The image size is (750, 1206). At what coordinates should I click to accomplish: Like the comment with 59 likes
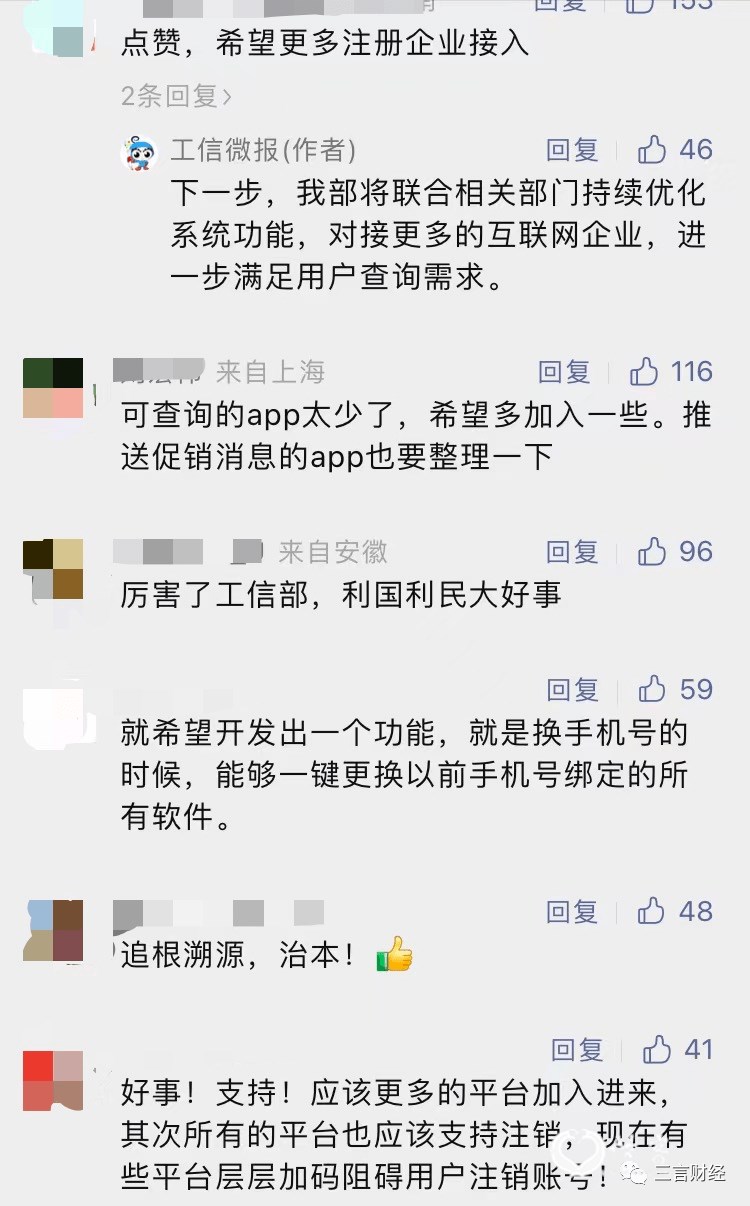pyautogui.click(x=675, y=690)
